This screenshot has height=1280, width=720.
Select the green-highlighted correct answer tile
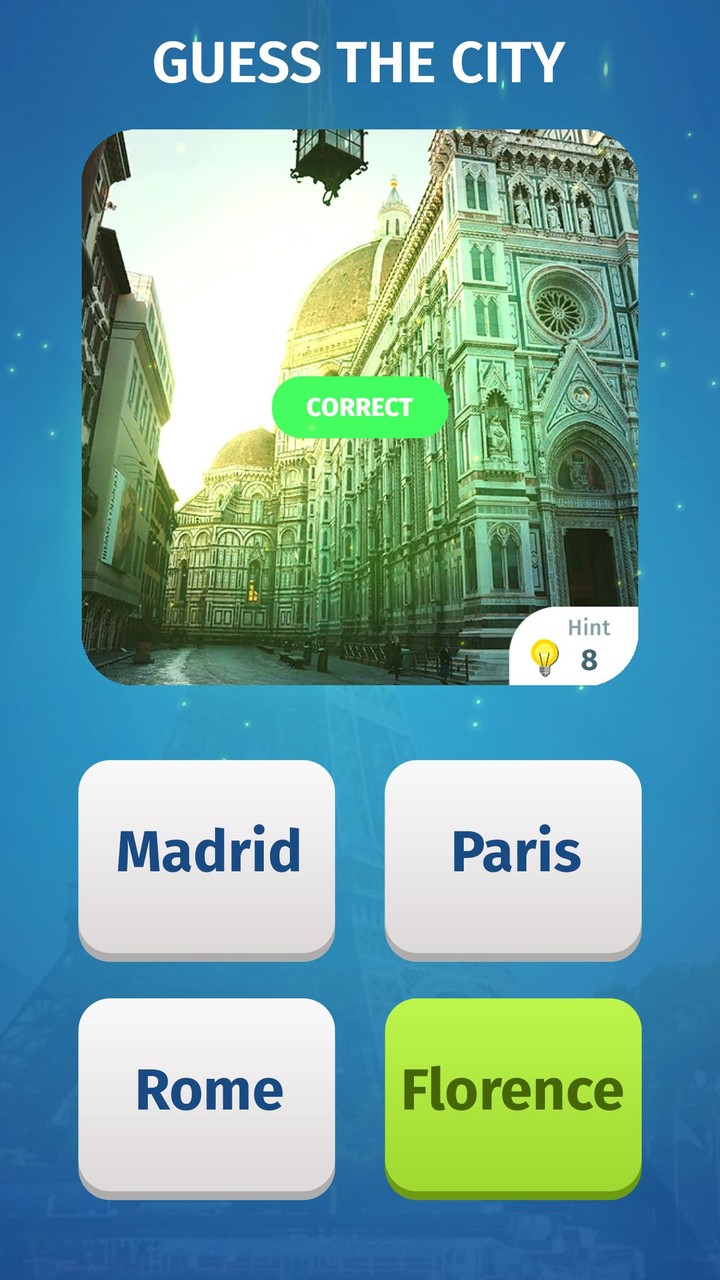(514, 1090)
